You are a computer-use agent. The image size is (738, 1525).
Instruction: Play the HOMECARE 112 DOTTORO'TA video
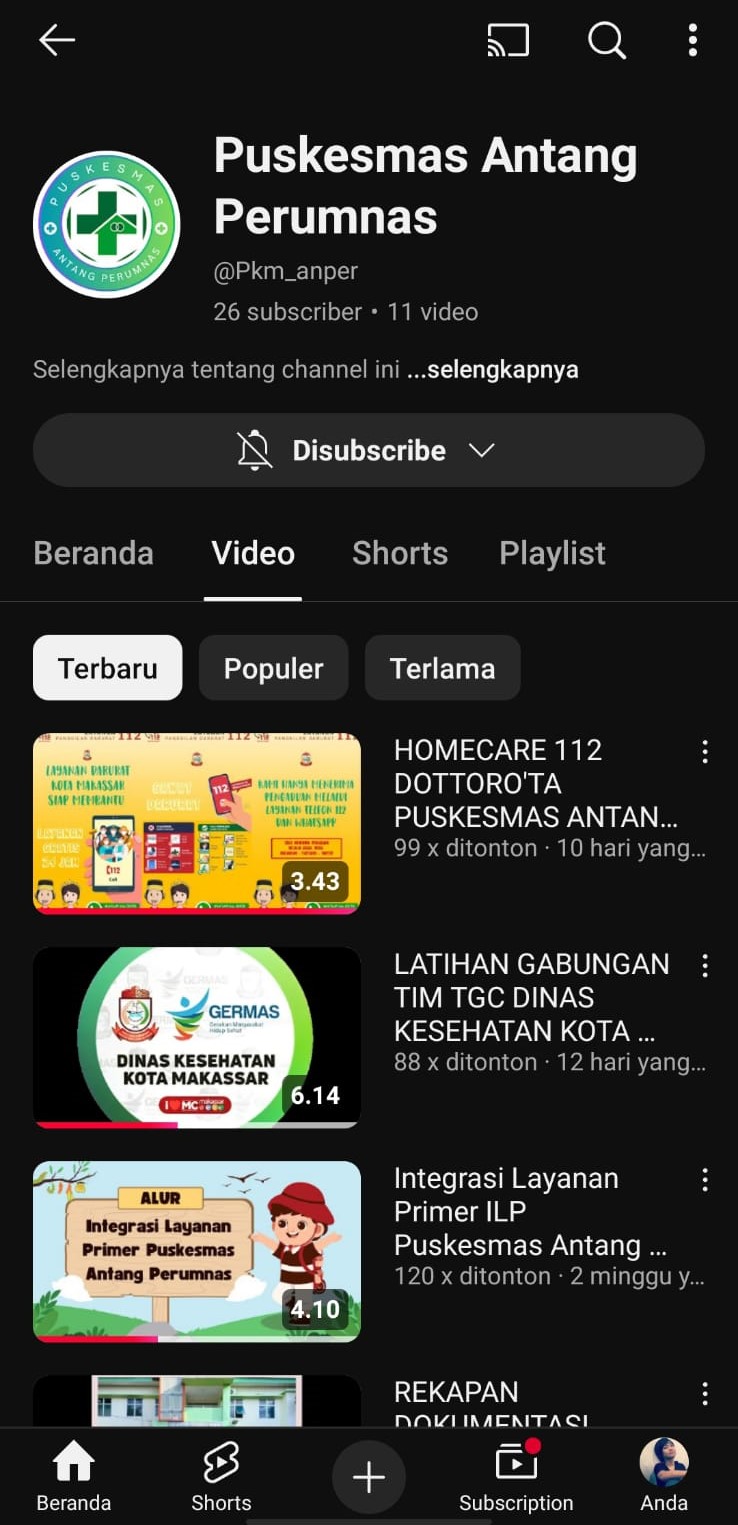coord(197,823)
